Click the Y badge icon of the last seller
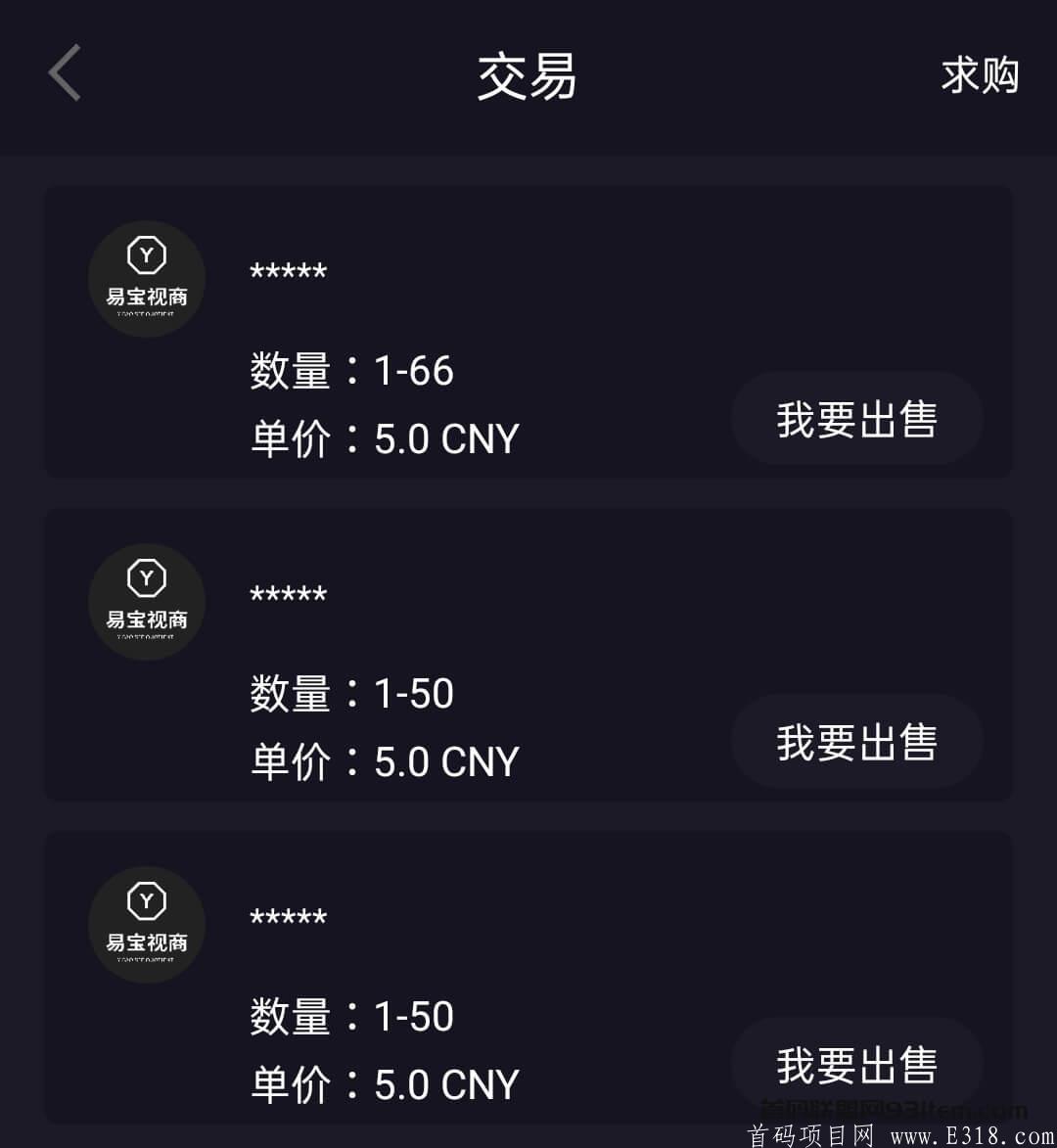1057x1148 pixels. (x=147, y=900)
